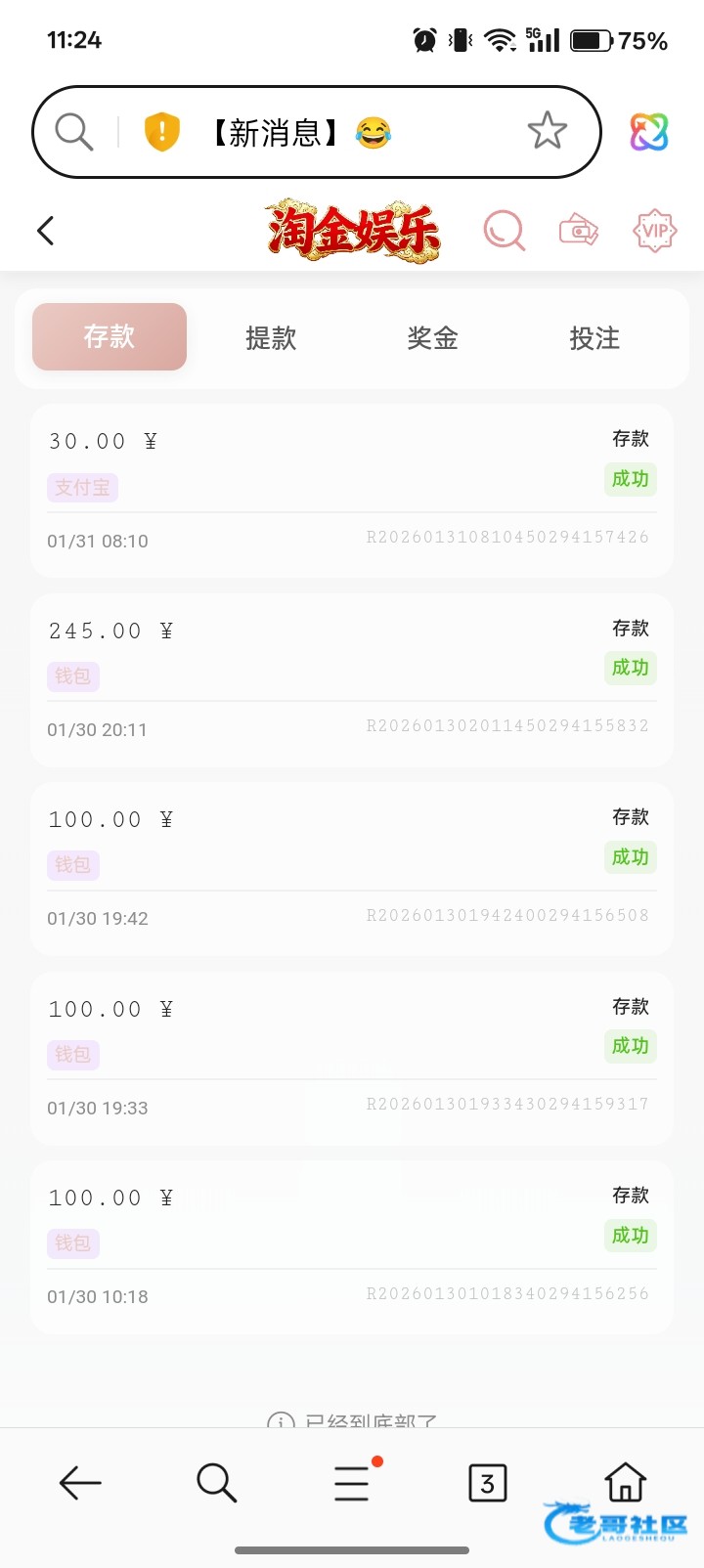Open the wallet deposit icon
The image size is (704, 1568).
pos(578,231)
